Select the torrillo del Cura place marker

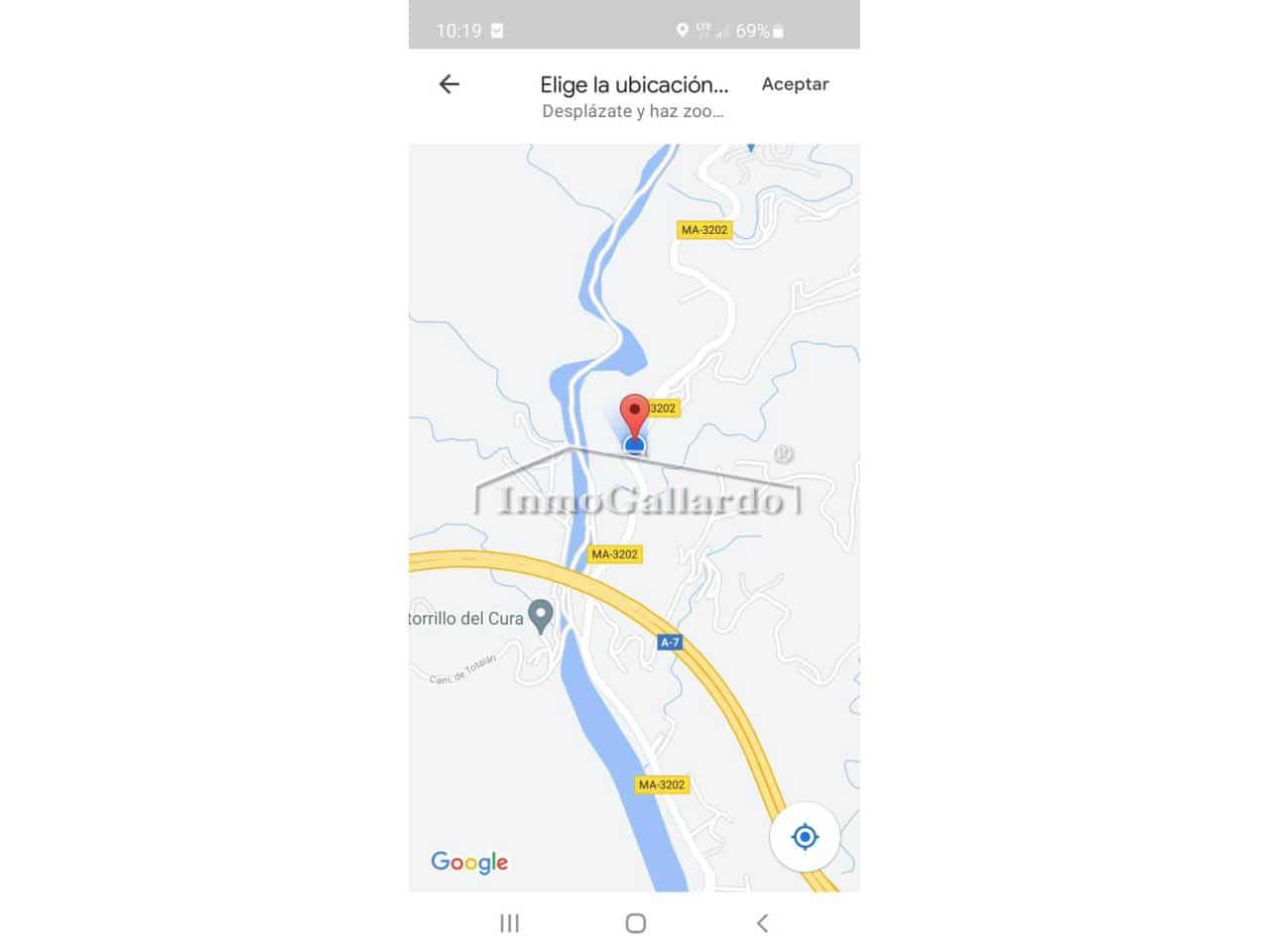(540, 616)
